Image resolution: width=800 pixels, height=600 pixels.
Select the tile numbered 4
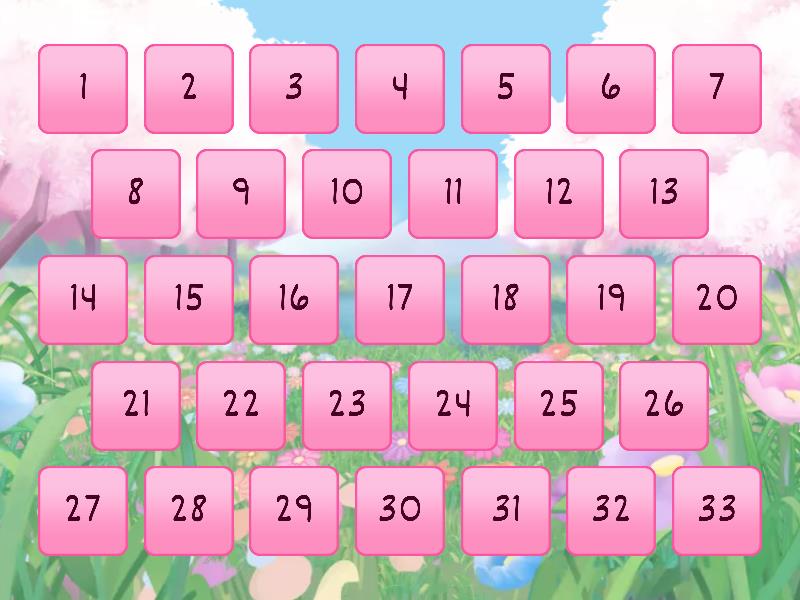click(x=400, y=88)
